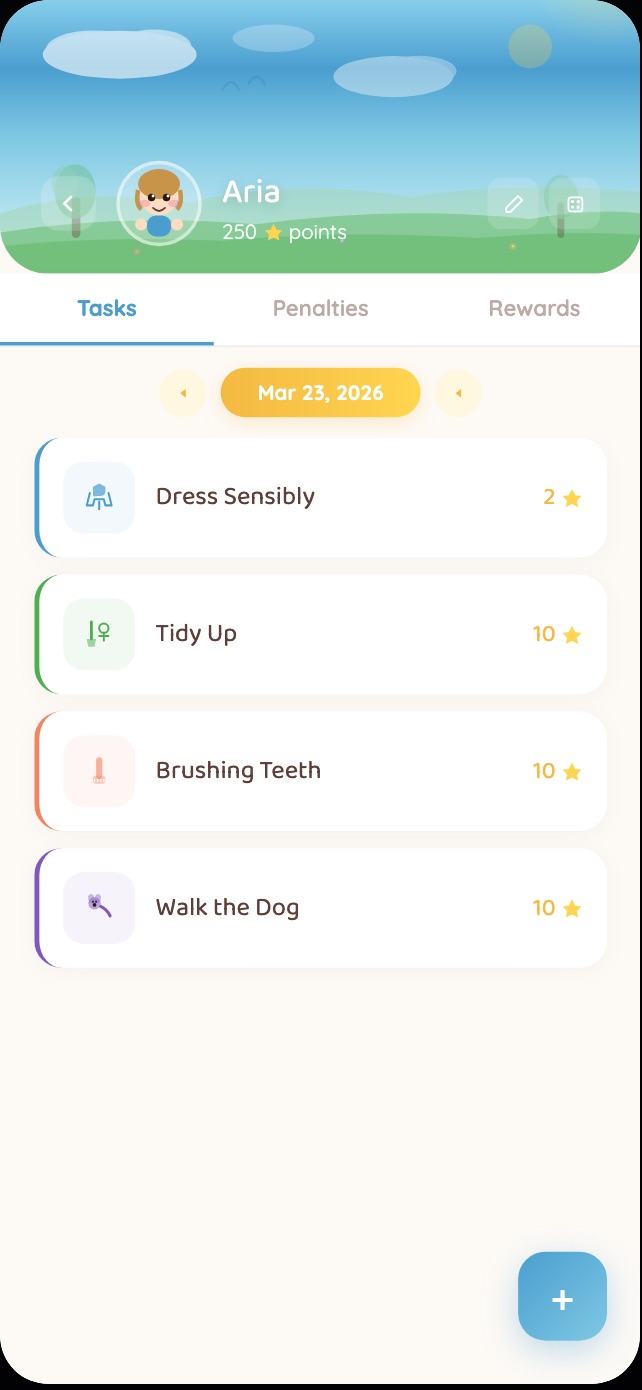Select the Tasks tab
The height and width of the screenshot is (1390, 642).
click(107, 309)
